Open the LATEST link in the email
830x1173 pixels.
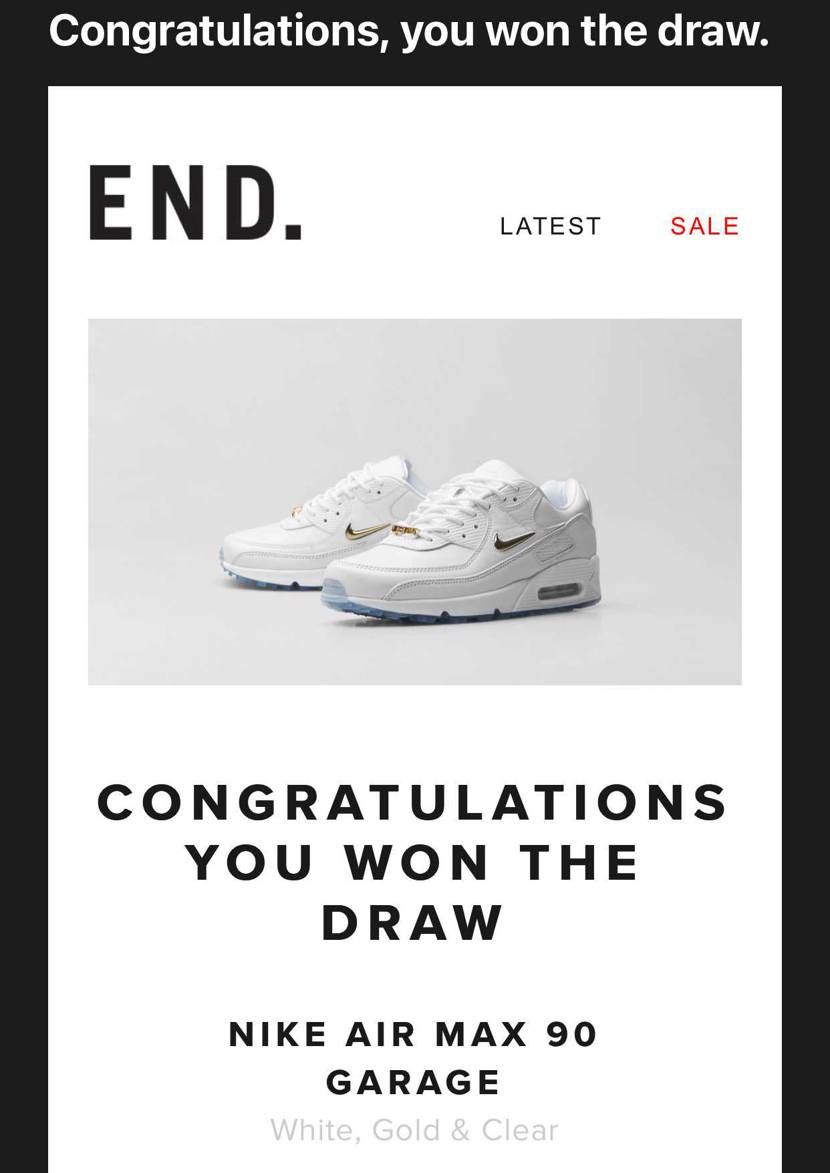(550, 227)
